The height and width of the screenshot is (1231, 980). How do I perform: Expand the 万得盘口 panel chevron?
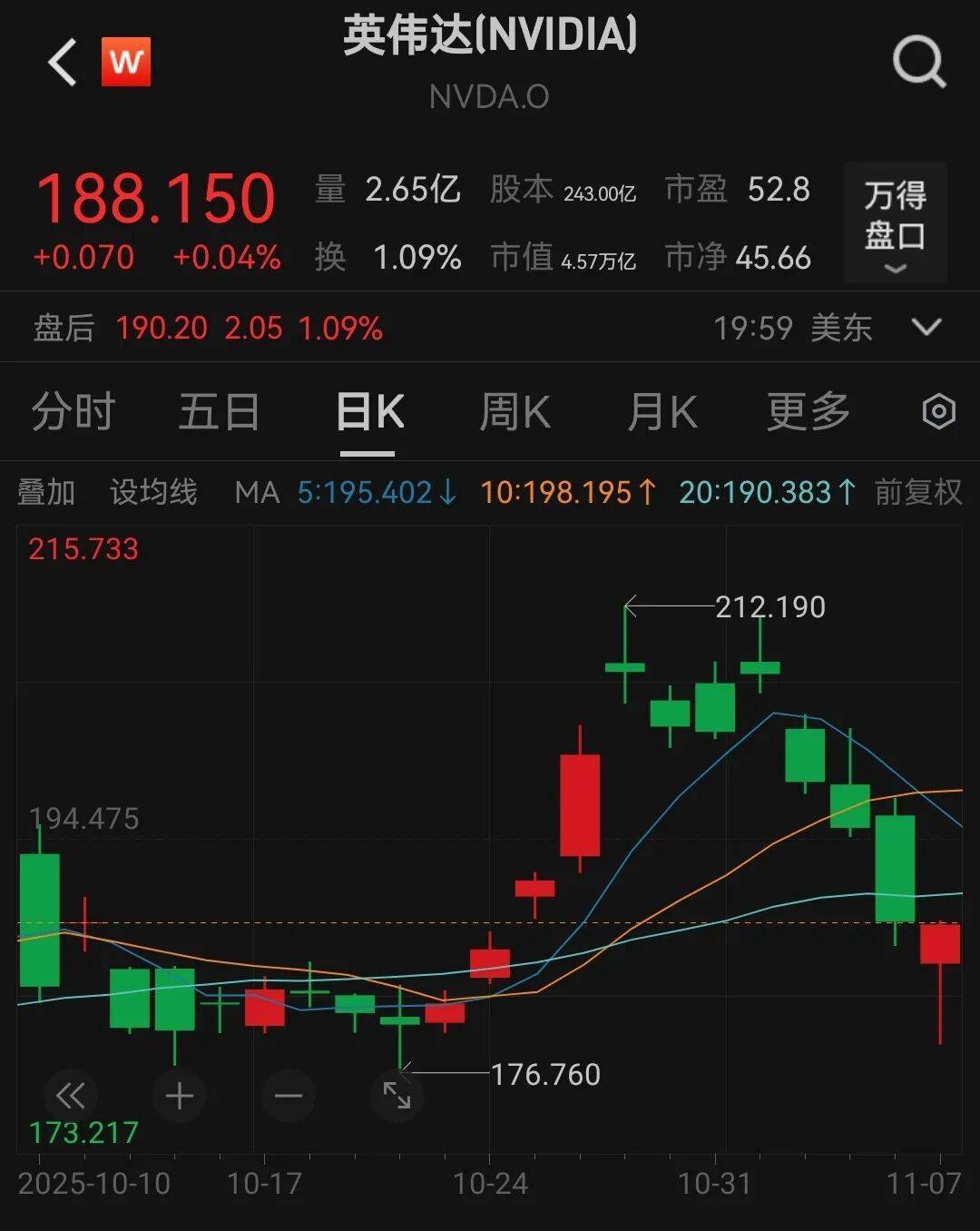point(895,269)
